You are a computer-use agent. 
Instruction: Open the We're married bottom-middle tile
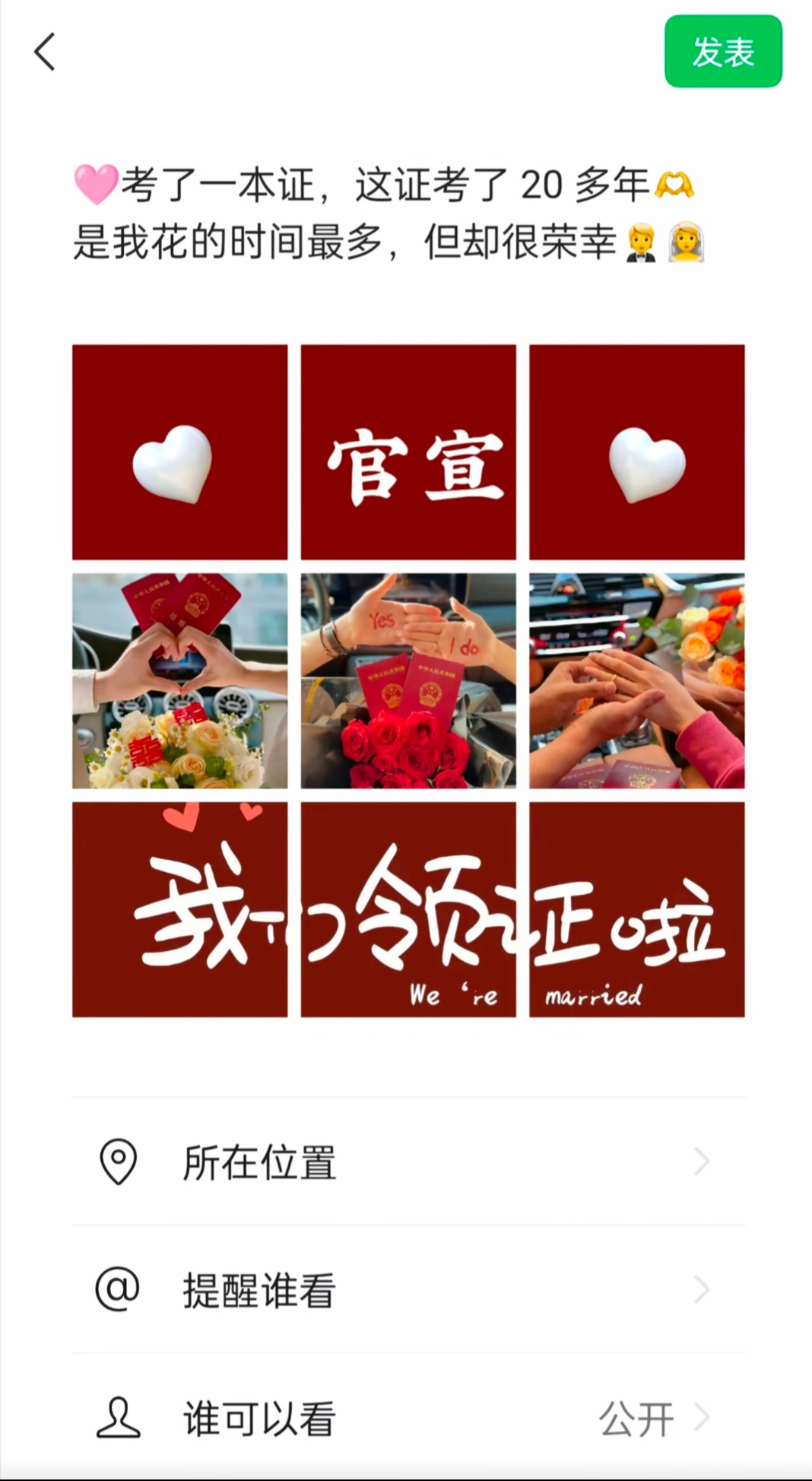[408, 909]
